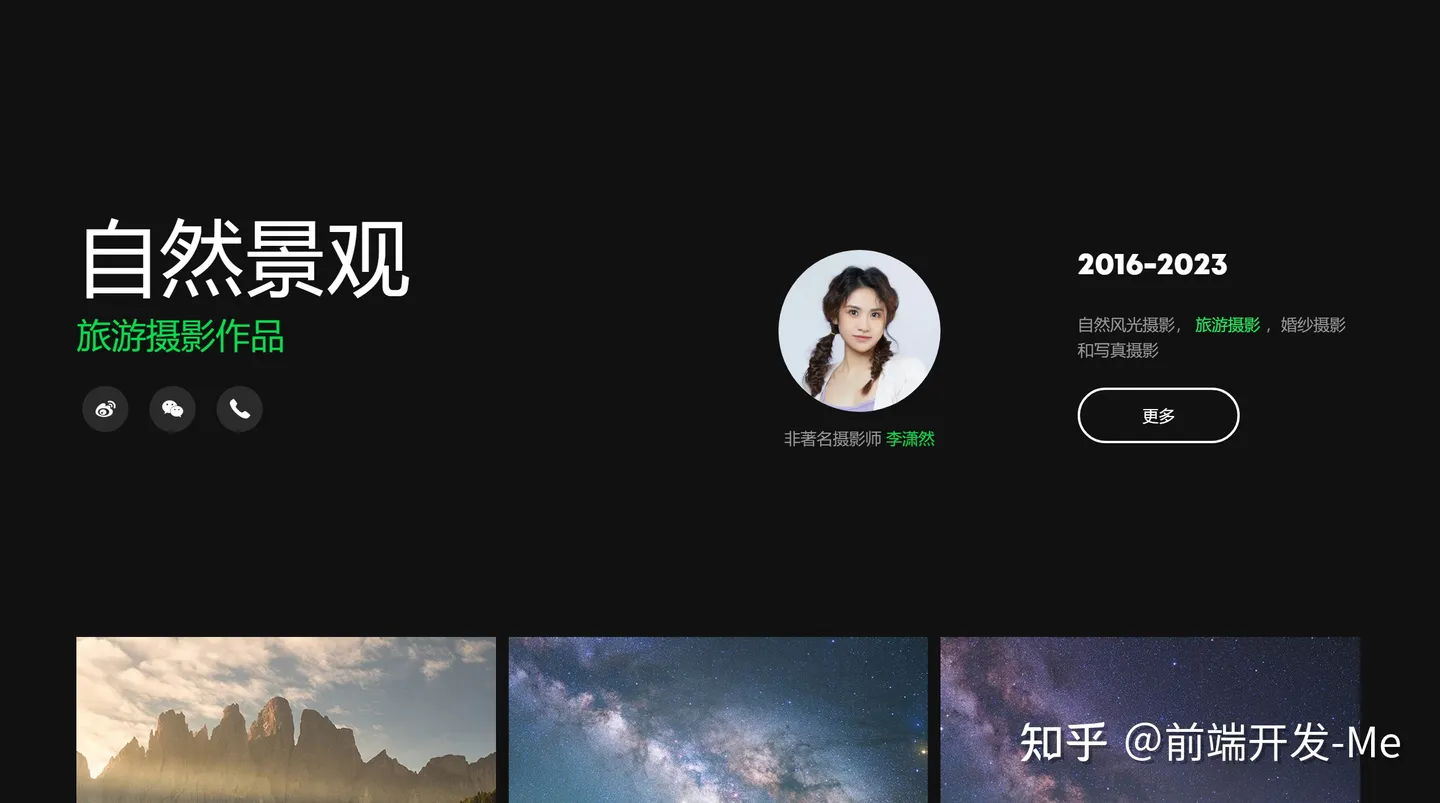
Task: Open photographer link 李潇然
Action: (x=910, y=439)
